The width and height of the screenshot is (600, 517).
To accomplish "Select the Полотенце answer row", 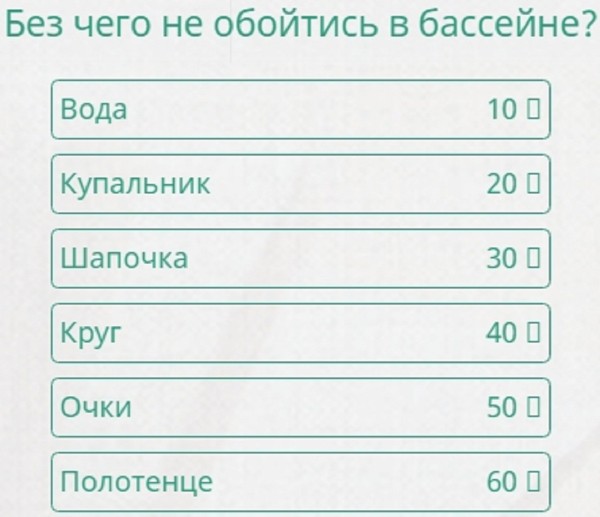I will coord(300,482).
